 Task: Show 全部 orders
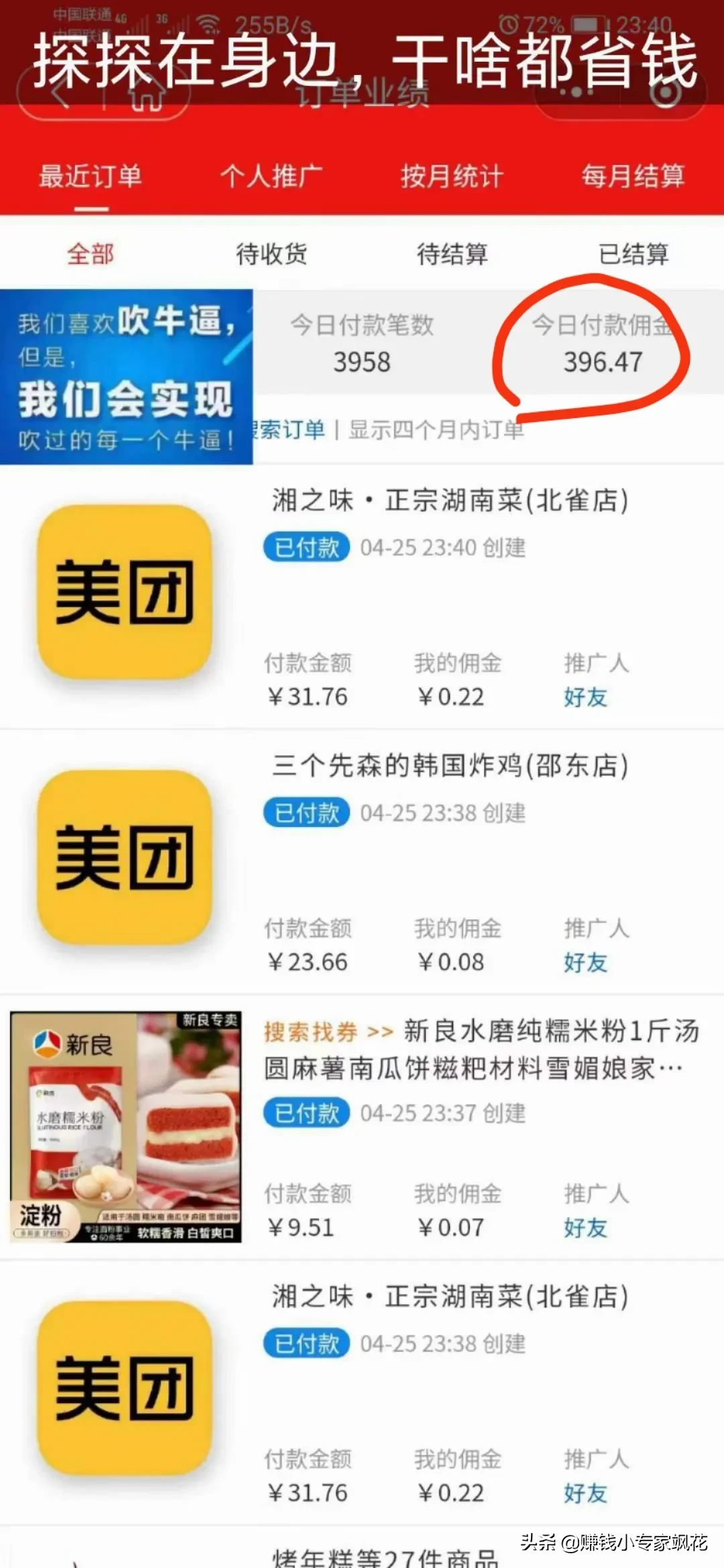90,254
